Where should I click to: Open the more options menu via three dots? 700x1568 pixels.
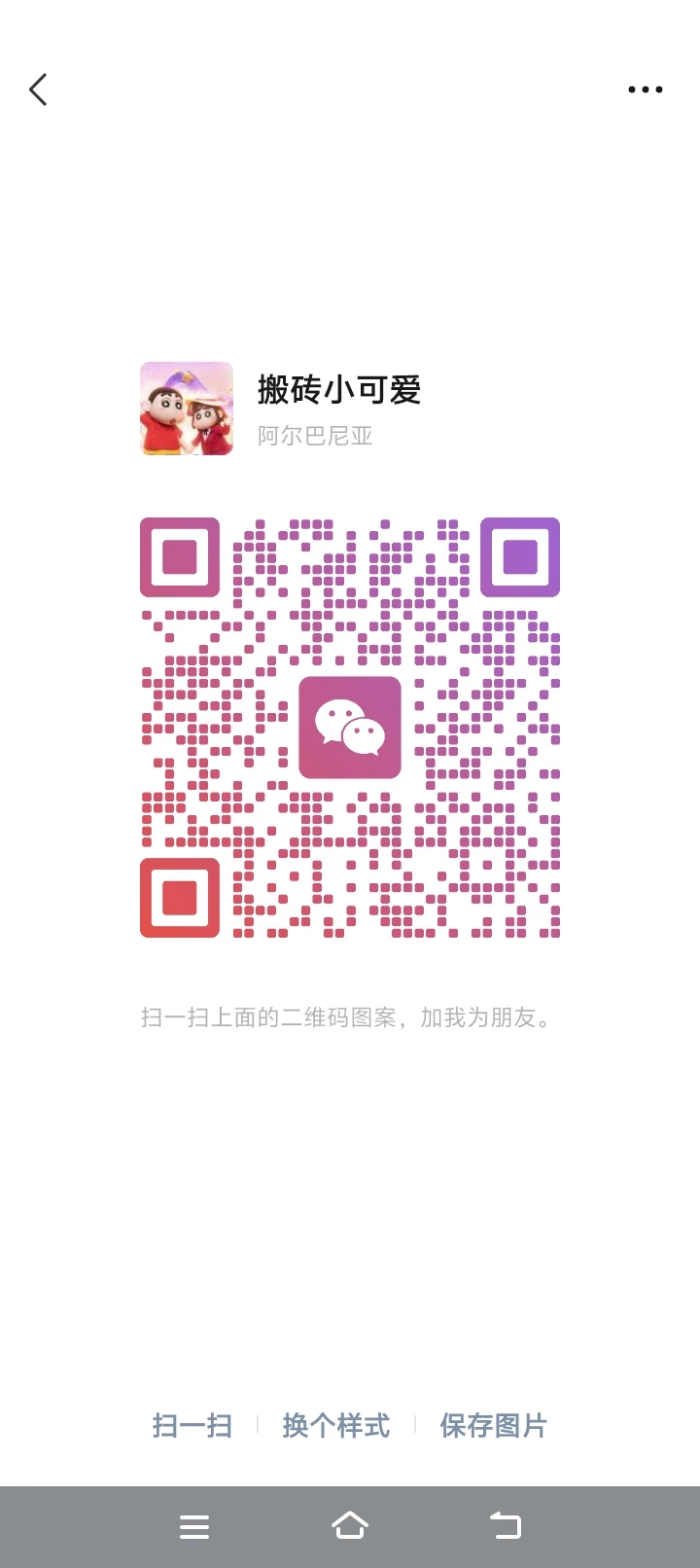[646, 89]
